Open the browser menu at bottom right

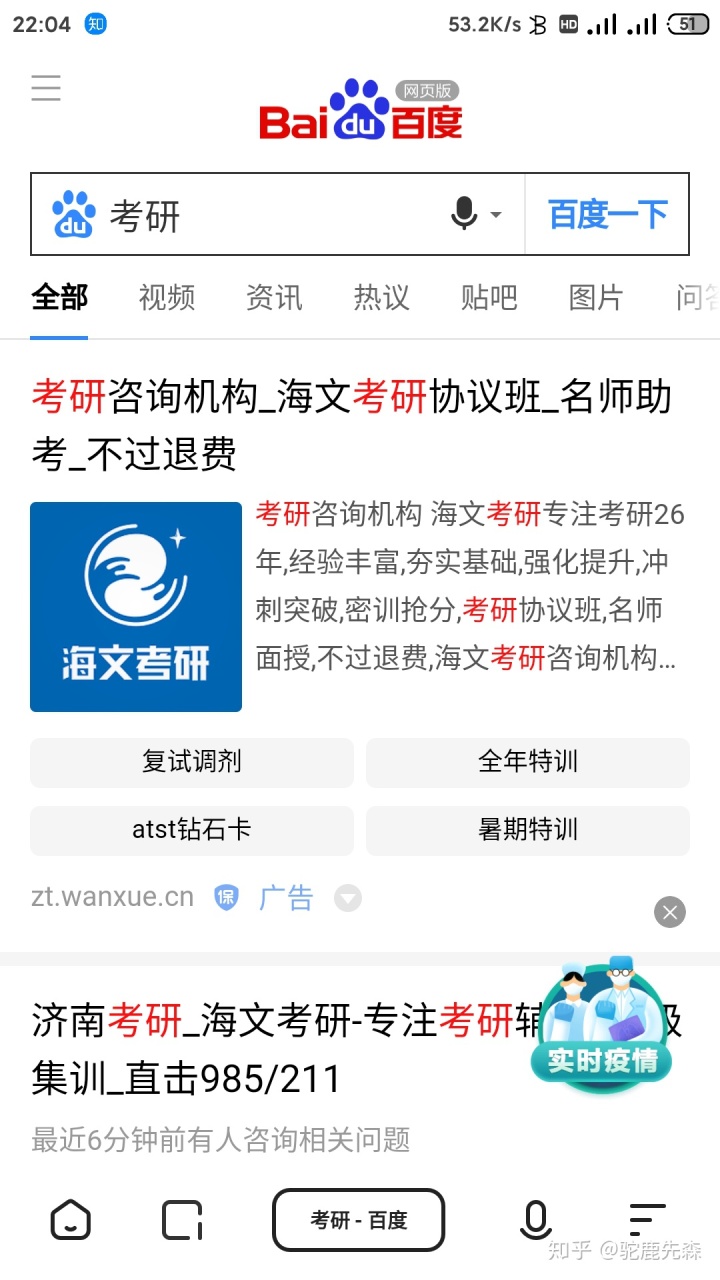coord(647,1221)
